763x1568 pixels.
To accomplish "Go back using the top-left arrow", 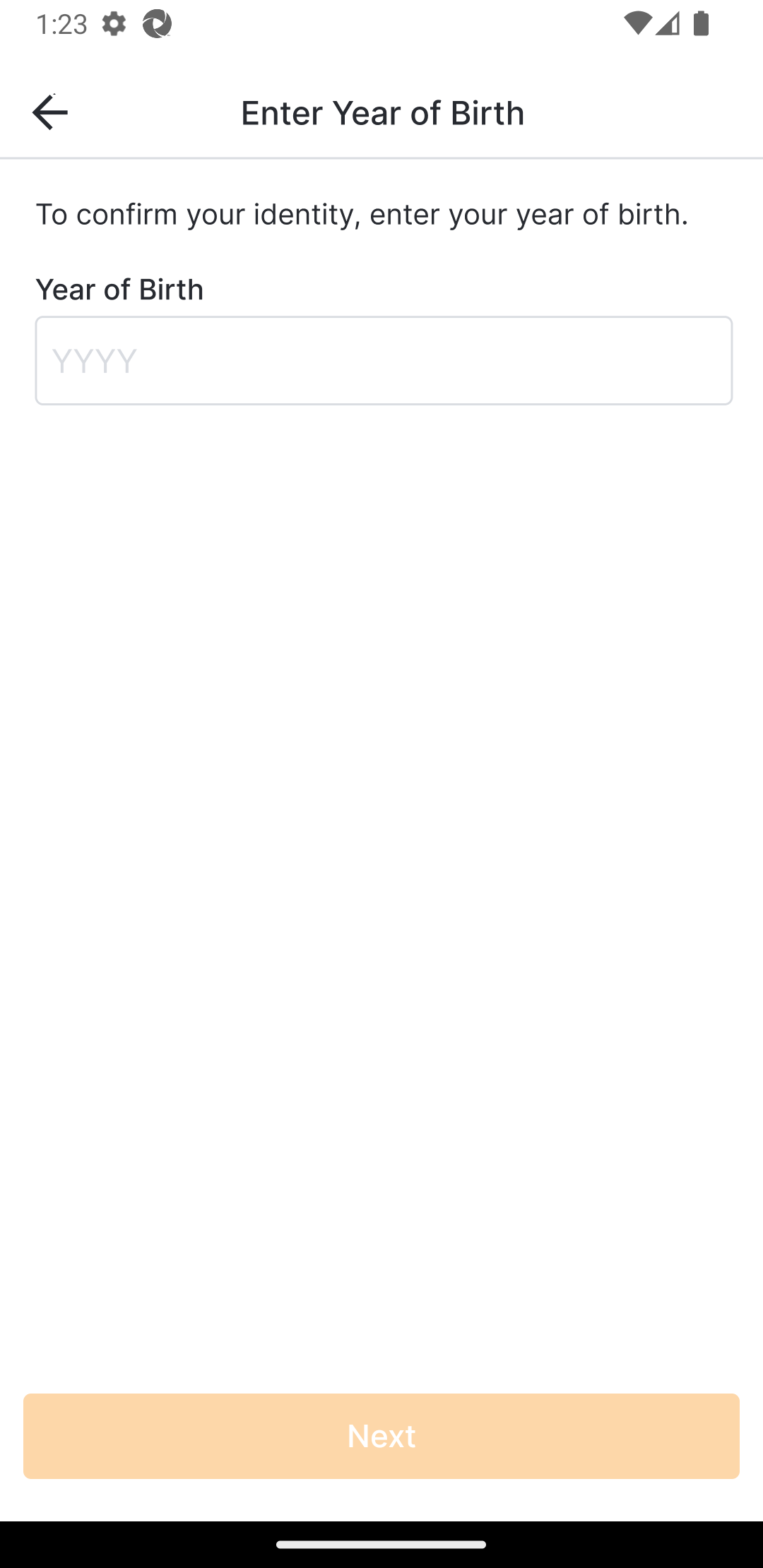I will pyautogui.click(x=49, y=112).
